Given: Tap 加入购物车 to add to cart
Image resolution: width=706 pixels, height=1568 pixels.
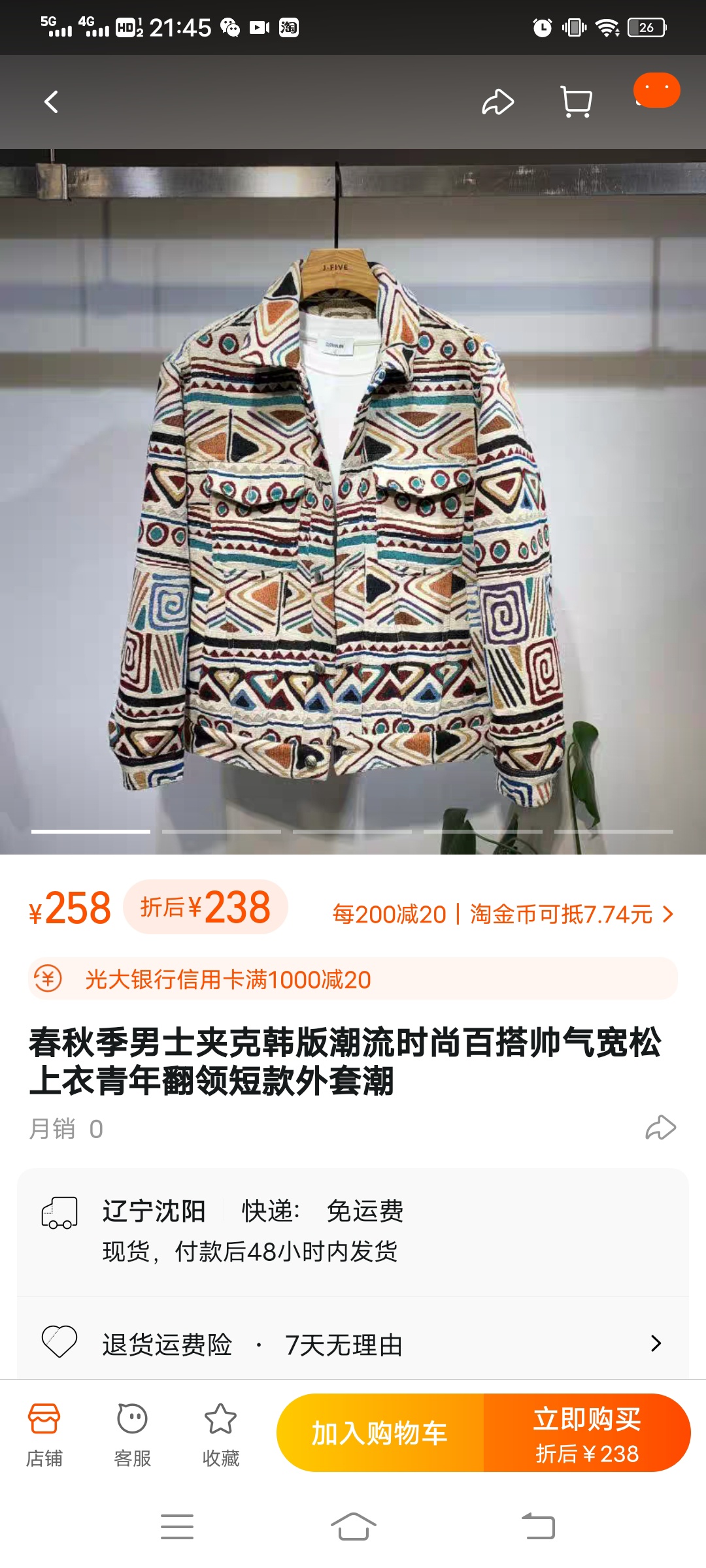Looking at the screenshot, I should pyautogui.click(x=380, y=1433).
